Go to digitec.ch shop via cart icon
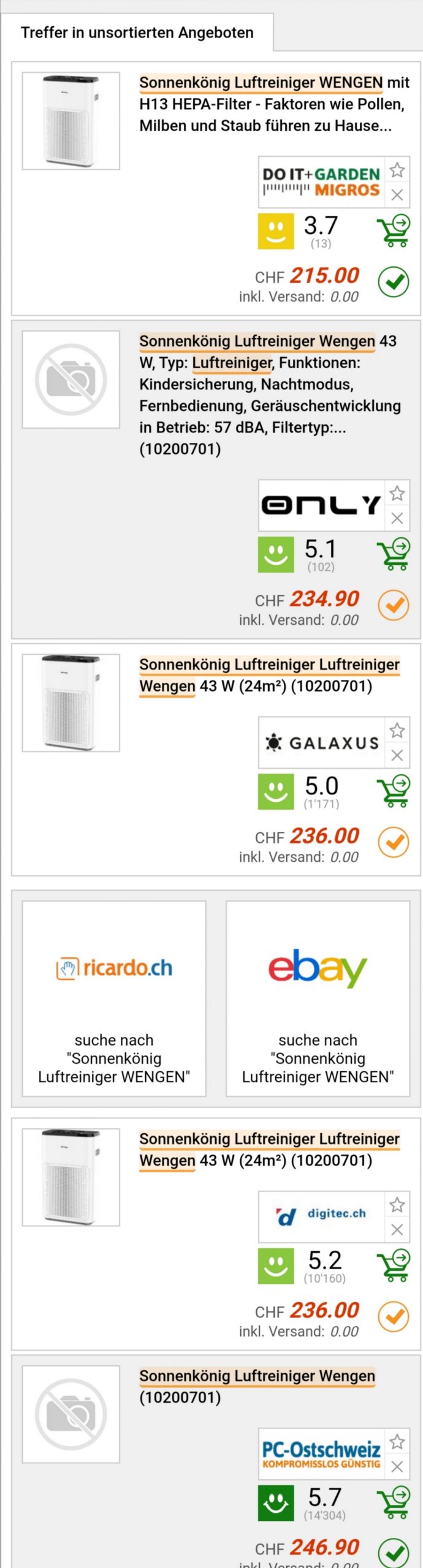The width and height of the screenshot is (423, 1568). pyautogui.click(x=393, y=1265)
